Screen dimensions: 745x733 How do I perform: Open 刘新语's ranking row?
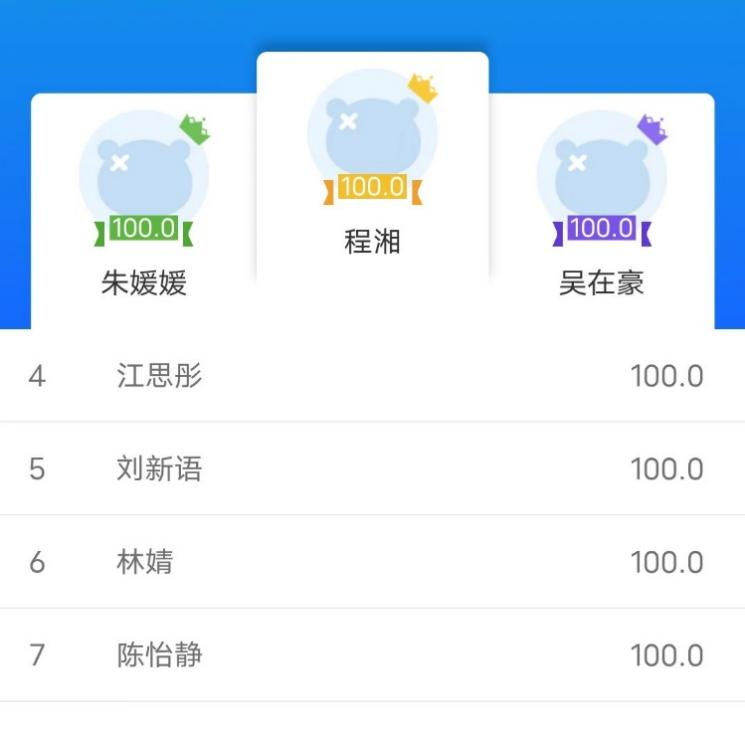pyautogui.click(x=372, y=469)
